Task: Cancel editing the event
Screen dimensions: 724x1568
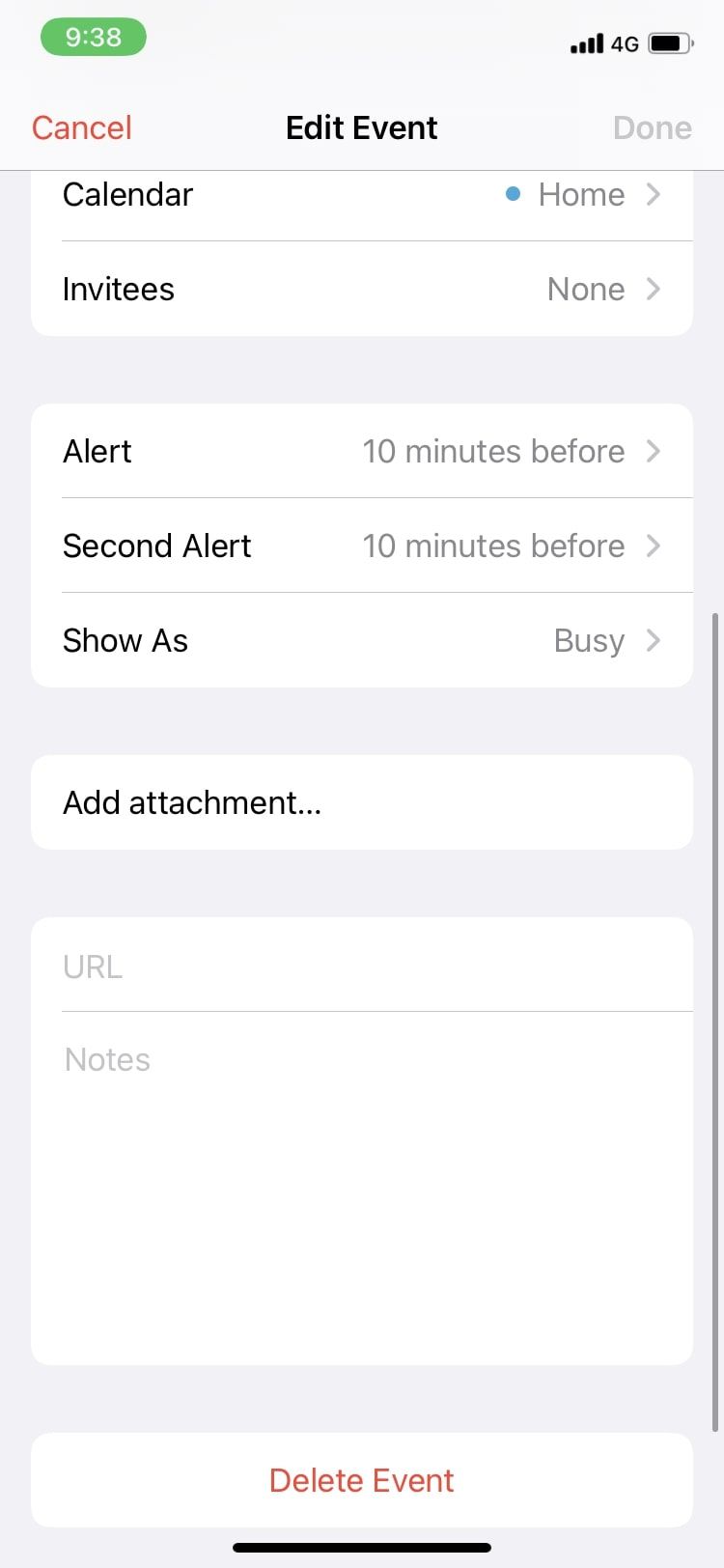Action: [x=81, y=127]
